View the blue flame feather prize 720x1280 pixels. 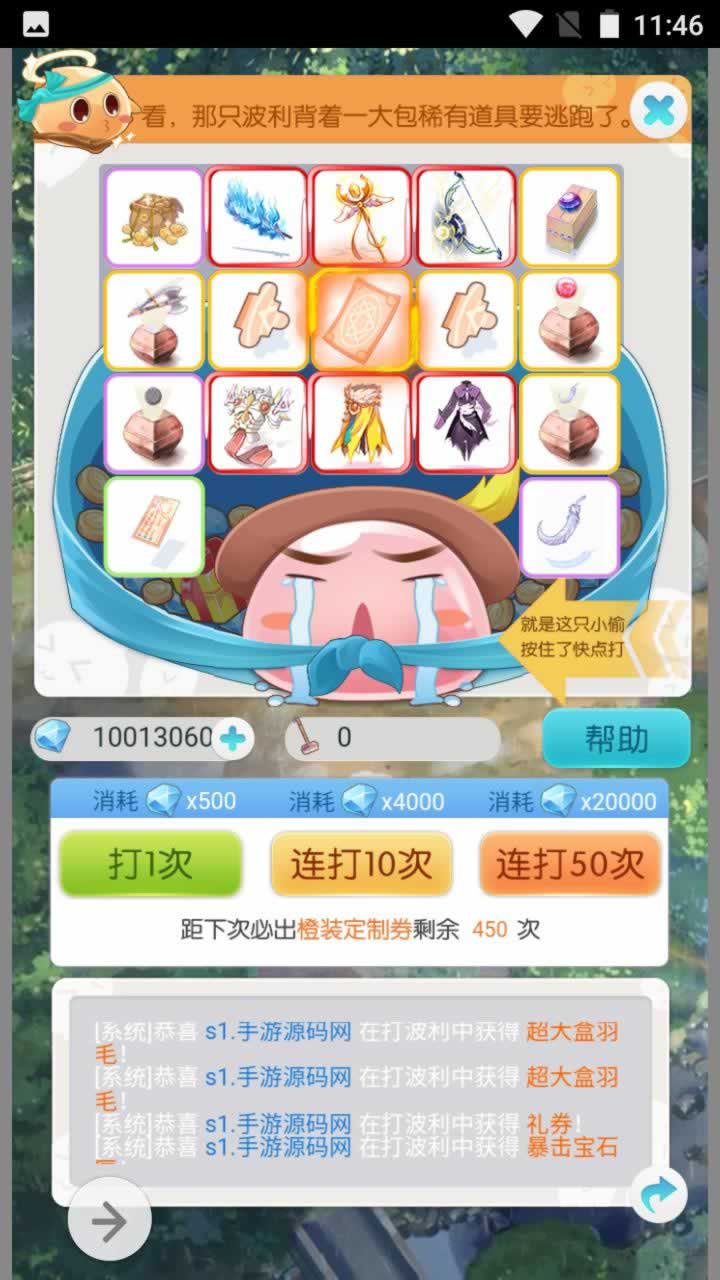point(257,217)
